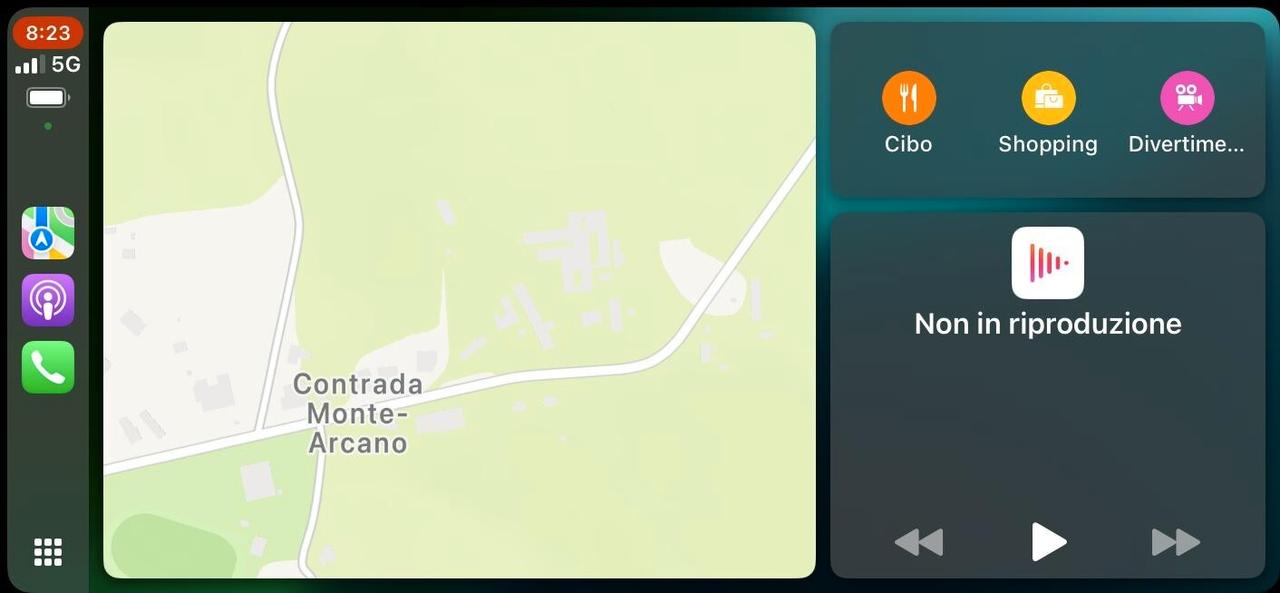The height and width of the screenshot is (593, 1280).
Task: Skip back with the rewind button
Action: point(918,542)
